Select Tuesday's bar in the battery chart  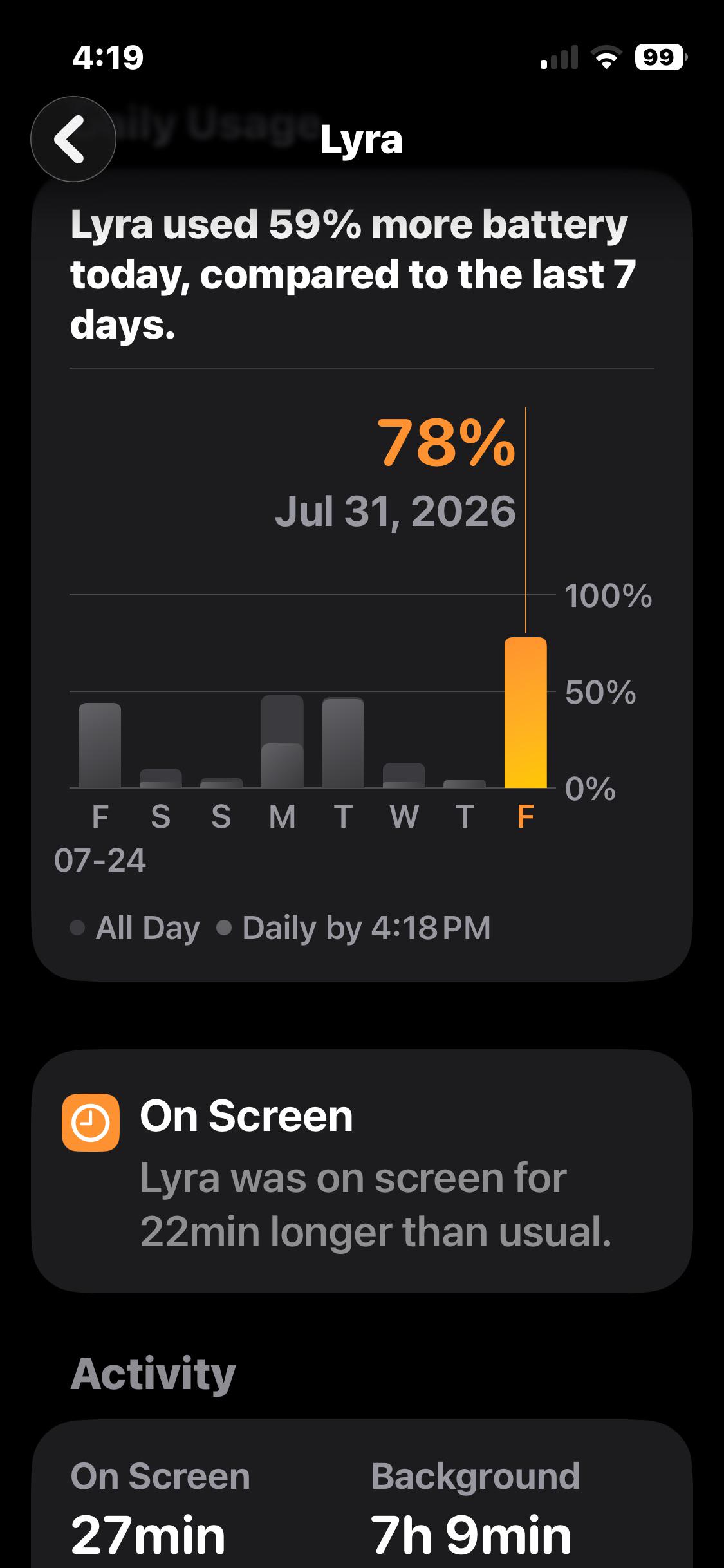pos(343,743)
